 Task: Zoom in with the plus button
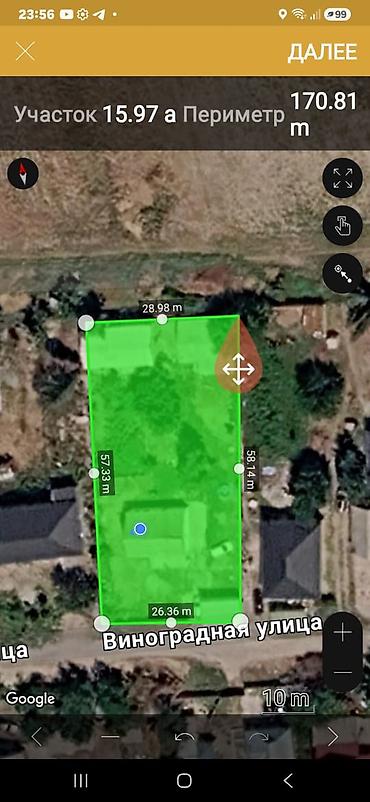[342, 633]
